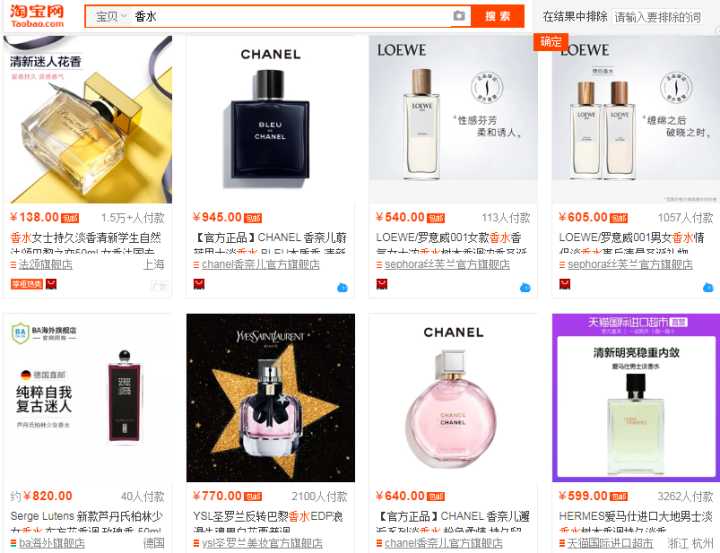Open the Bleu de Chanel product image
This screenshot has height=553, width=720.
(270, 120)
